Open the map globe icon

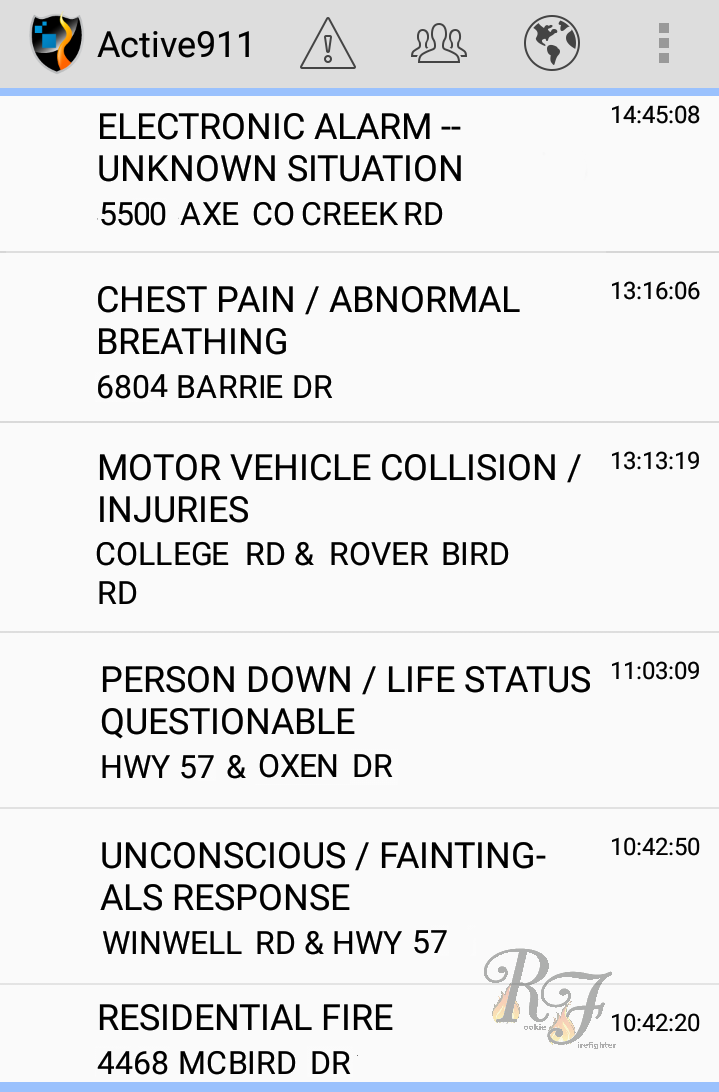(x=552, y=45)
